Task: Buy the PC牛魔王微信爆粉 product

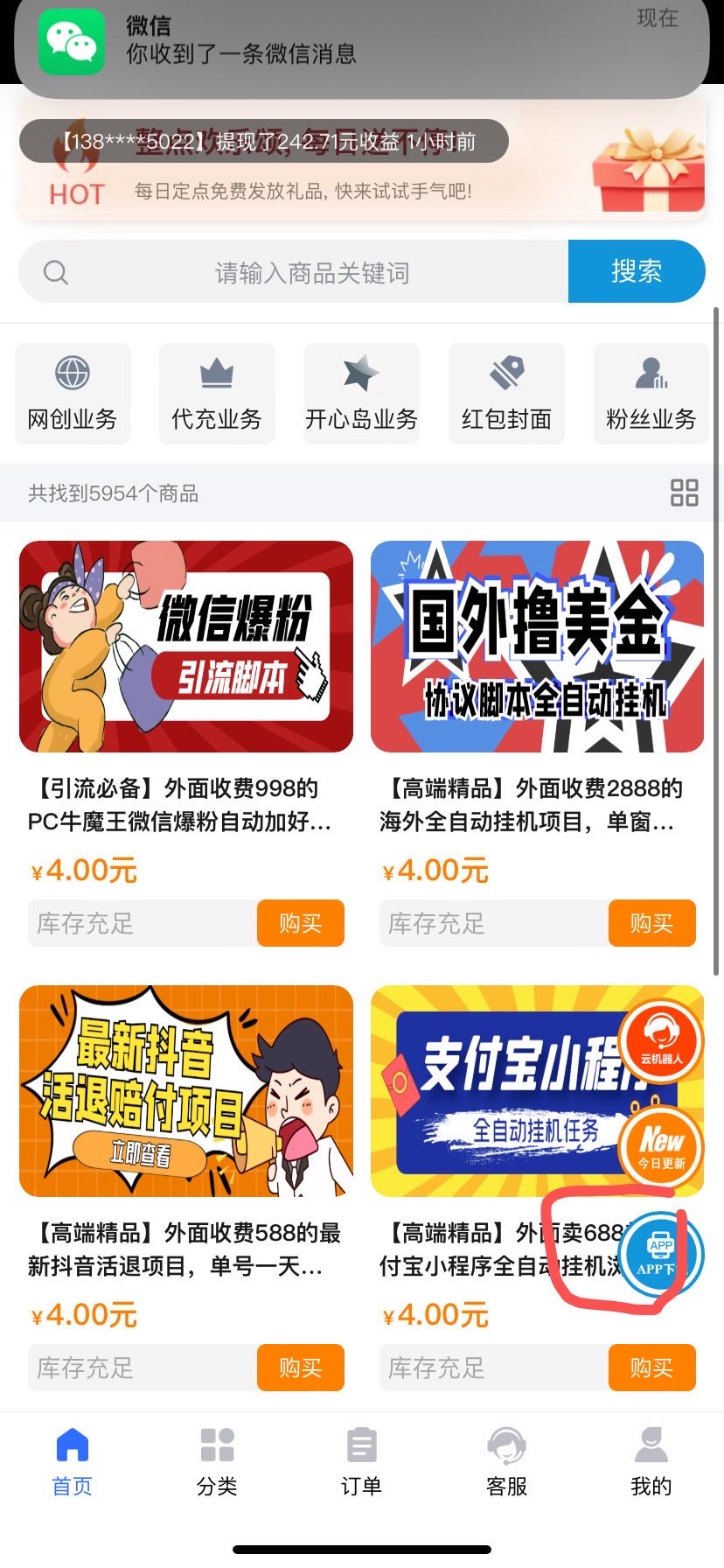Action: (x=301, y=923)
